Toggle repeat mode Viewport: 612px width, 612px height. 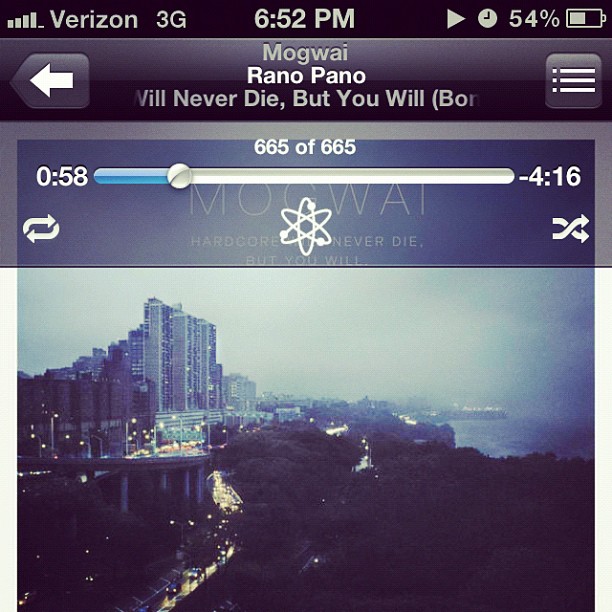click(x=41, y=229)
